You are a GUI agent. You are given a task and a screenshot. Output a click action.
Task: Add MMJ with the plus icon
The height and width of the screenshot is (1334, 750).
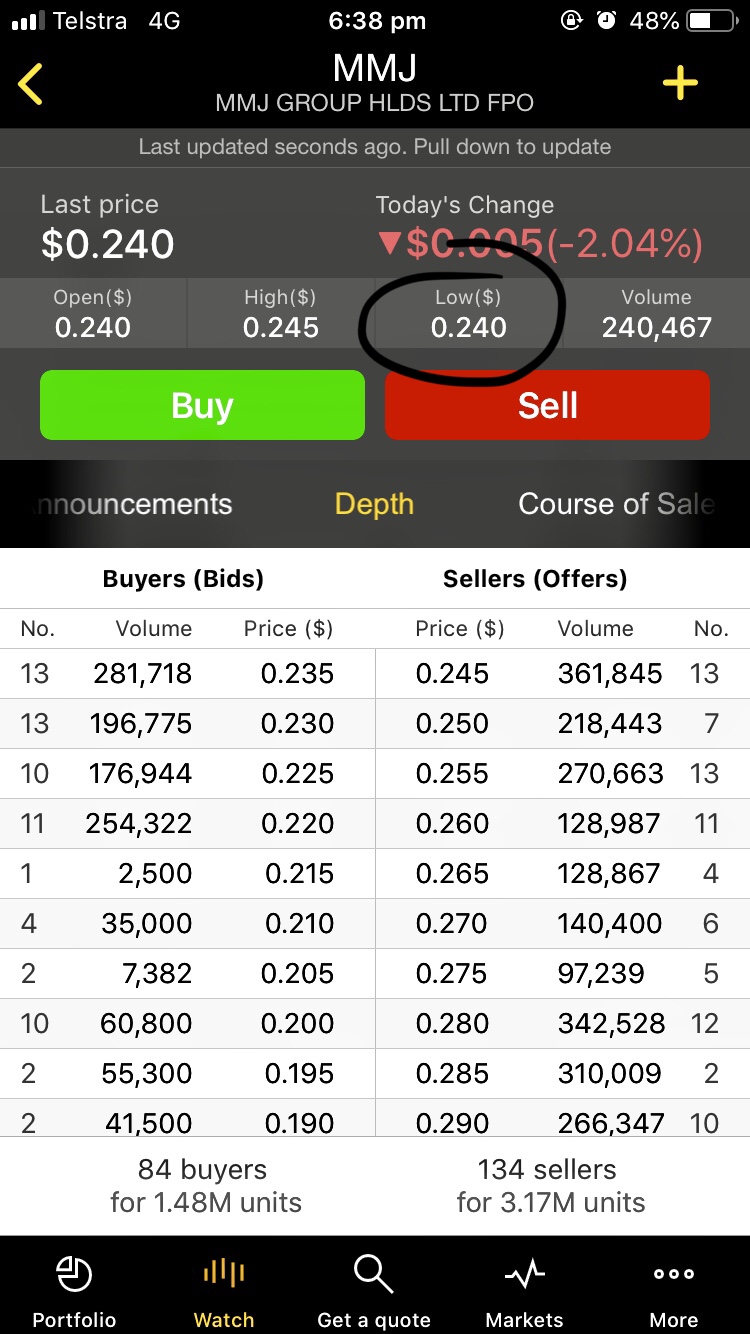coord(680,84)
